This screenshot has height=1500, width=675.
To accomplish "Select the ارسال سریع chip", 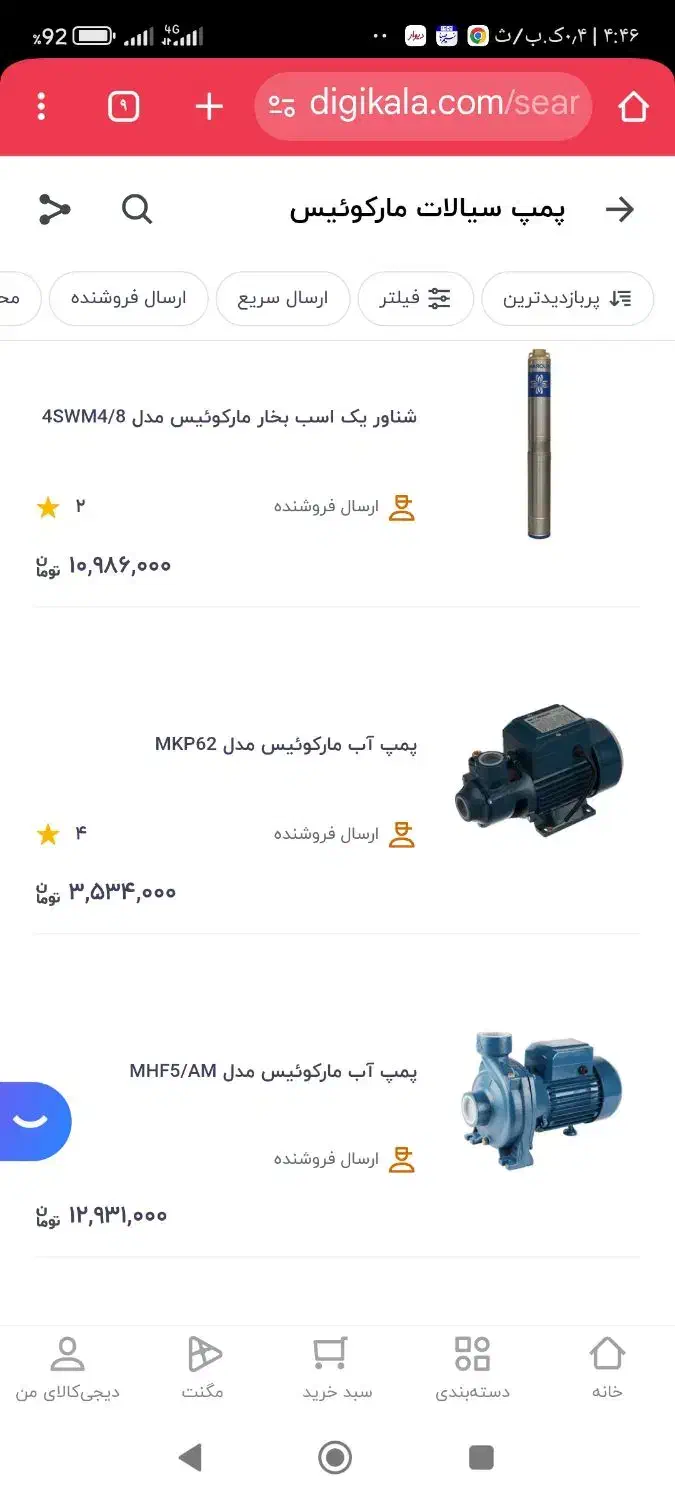I will [282, 298].
